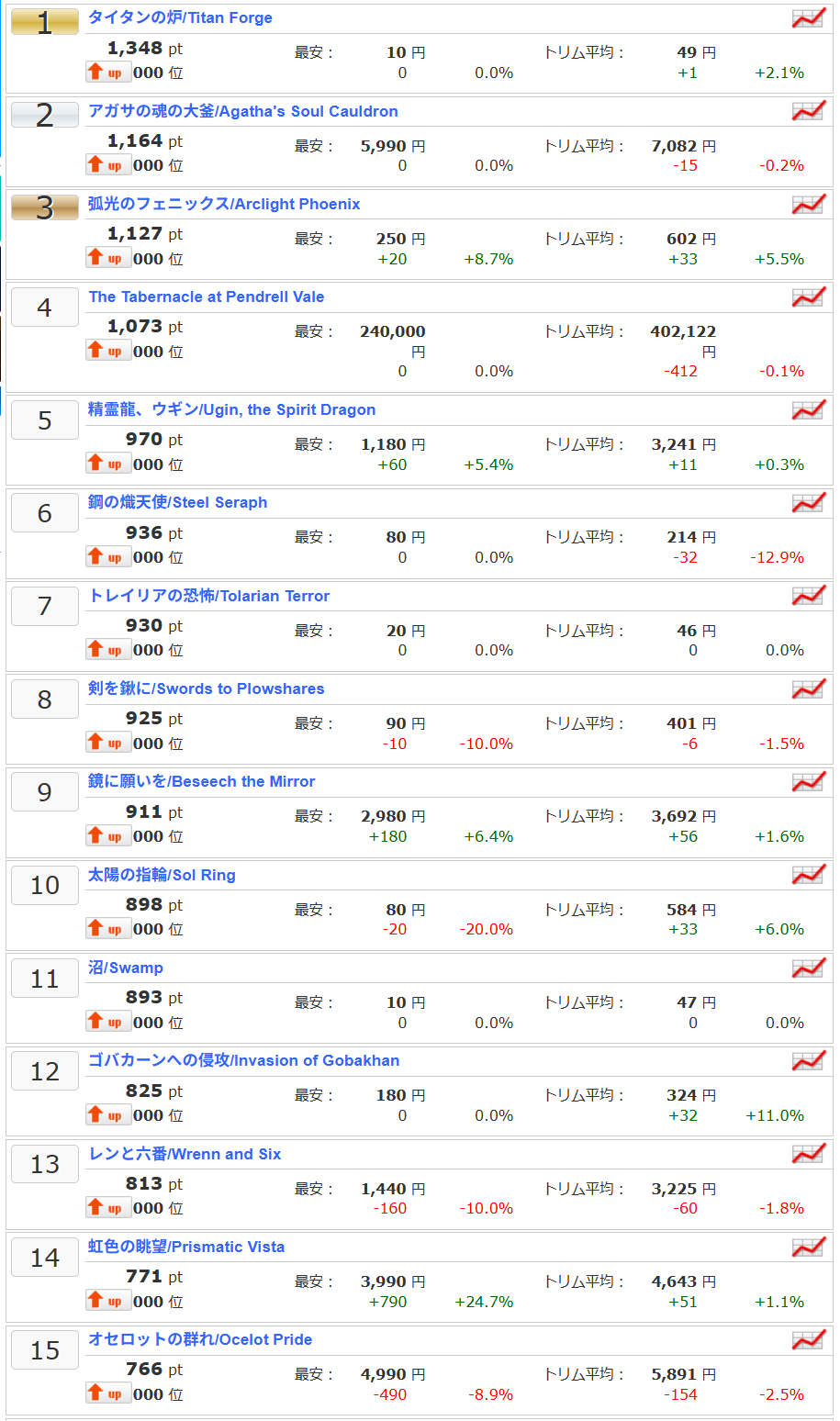Open Invasion of Gobakhan card page
This screenshot has height=1421, width=840.
click(x=243, y=1060)
